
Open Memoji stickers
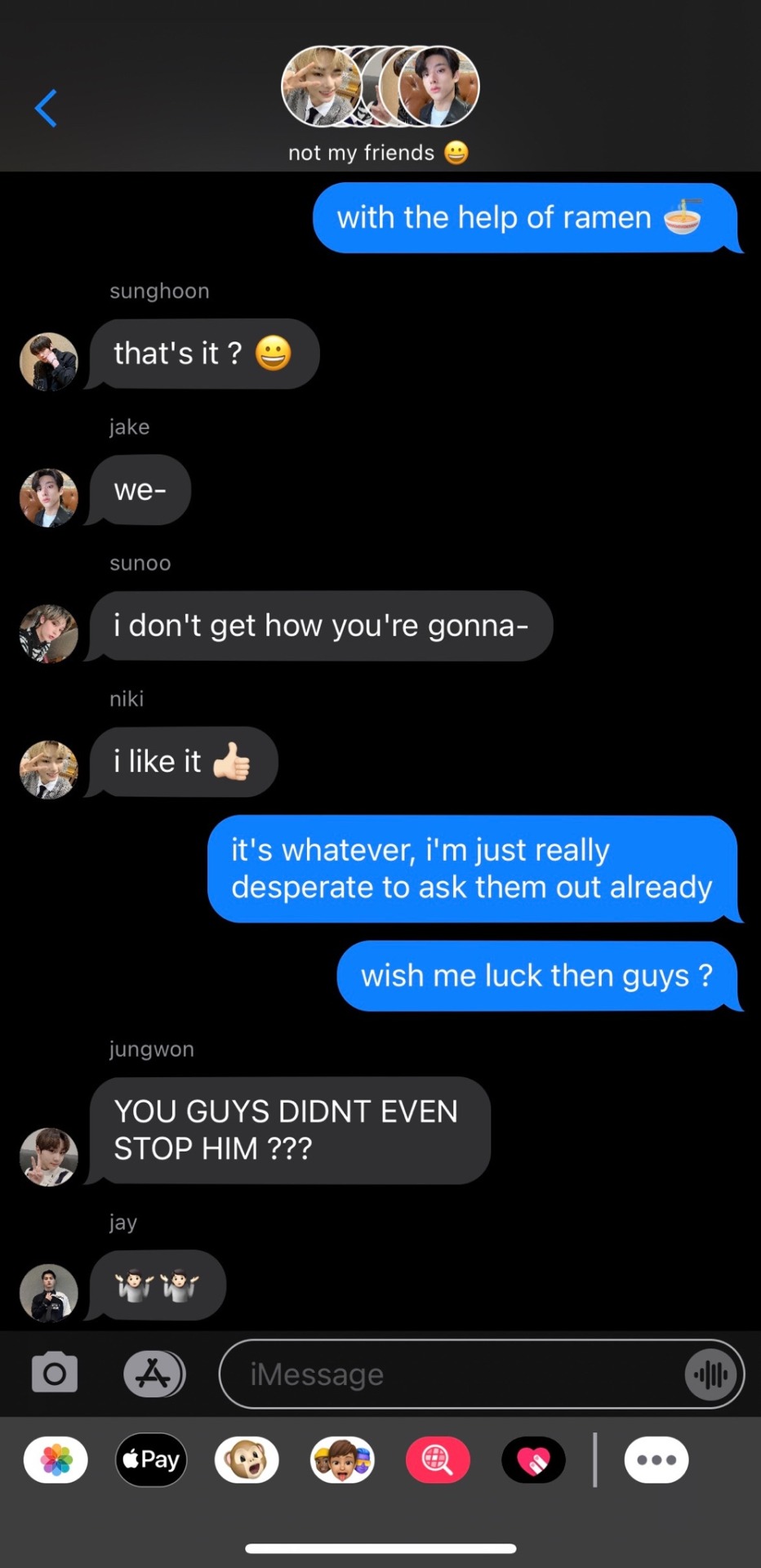coord(342,1459)
